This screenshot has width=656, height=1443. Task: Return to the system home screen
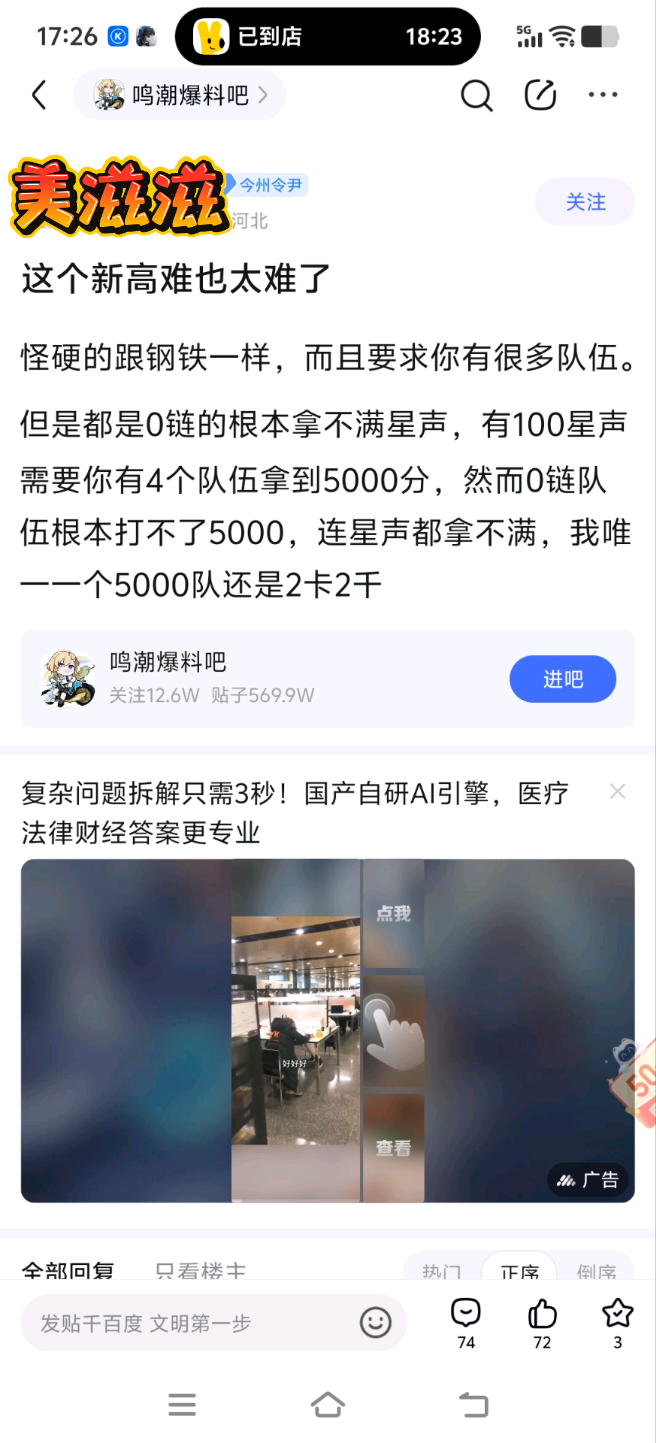tap(328, 1405)
